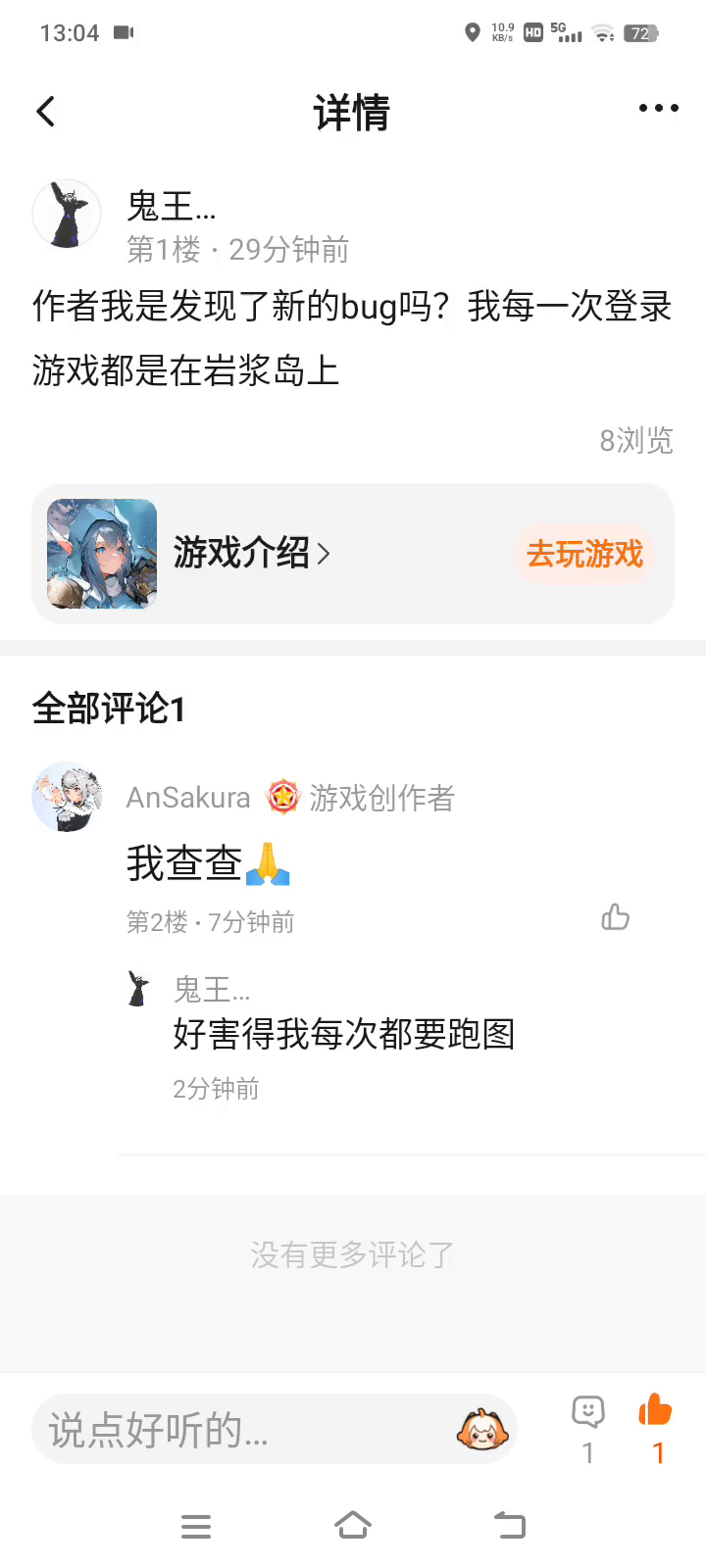Open the 游戏介绍 game card
Image resolution: width=706 pixels, height=1568 pixels.
tap(251, 554)
